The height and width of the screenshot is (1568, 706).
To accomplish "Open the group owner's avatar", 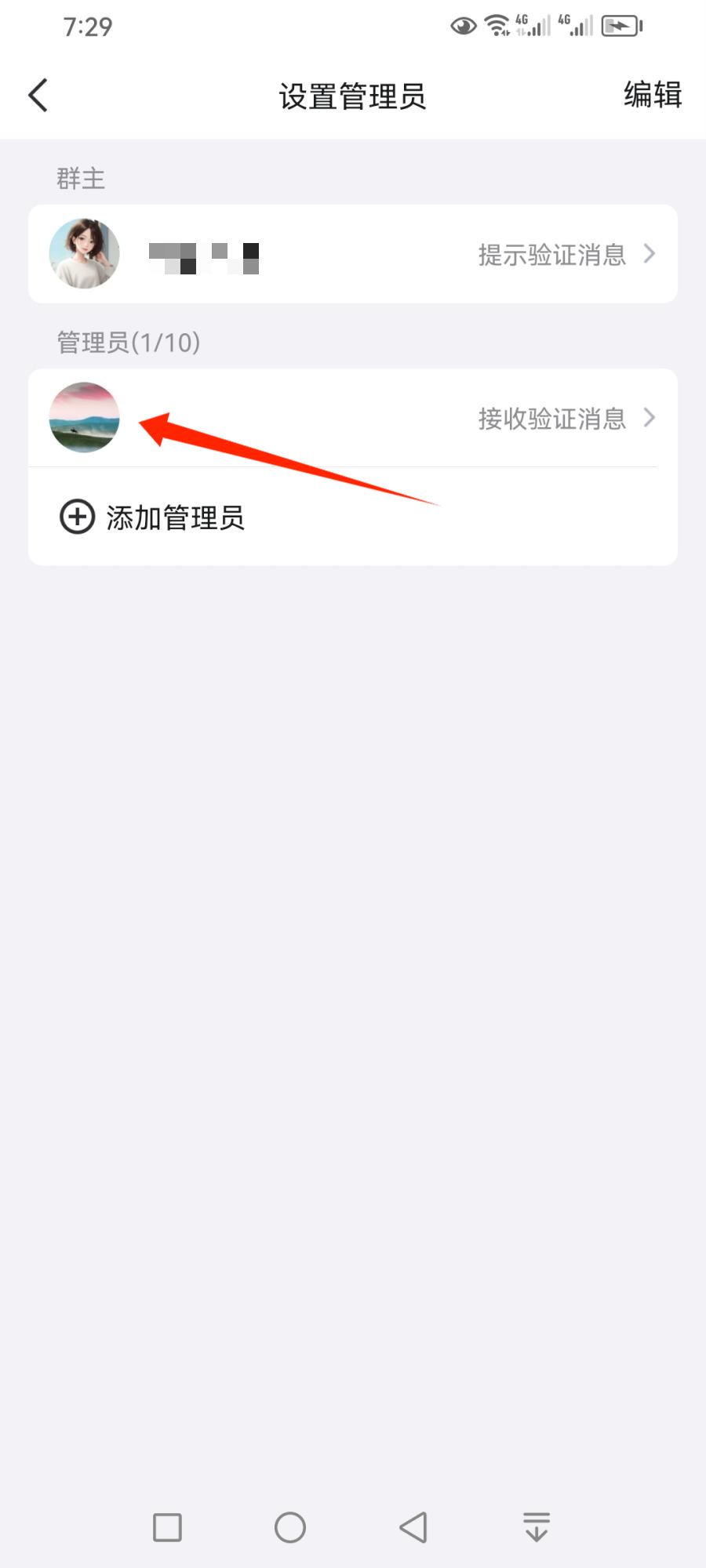I will 84,253.
